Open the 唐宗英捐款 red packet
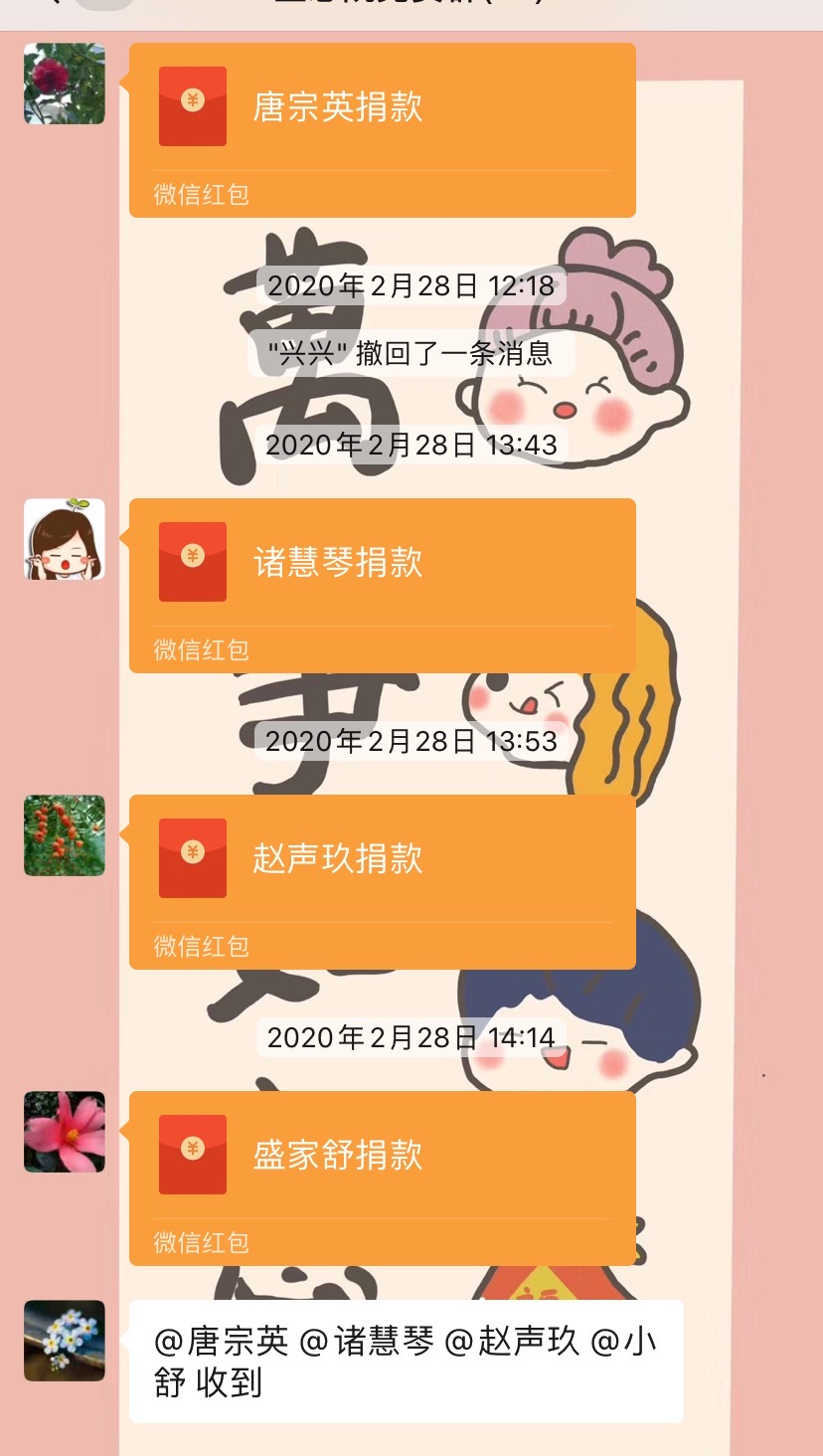Screen dimensions: 823x1456 (383, 129)
